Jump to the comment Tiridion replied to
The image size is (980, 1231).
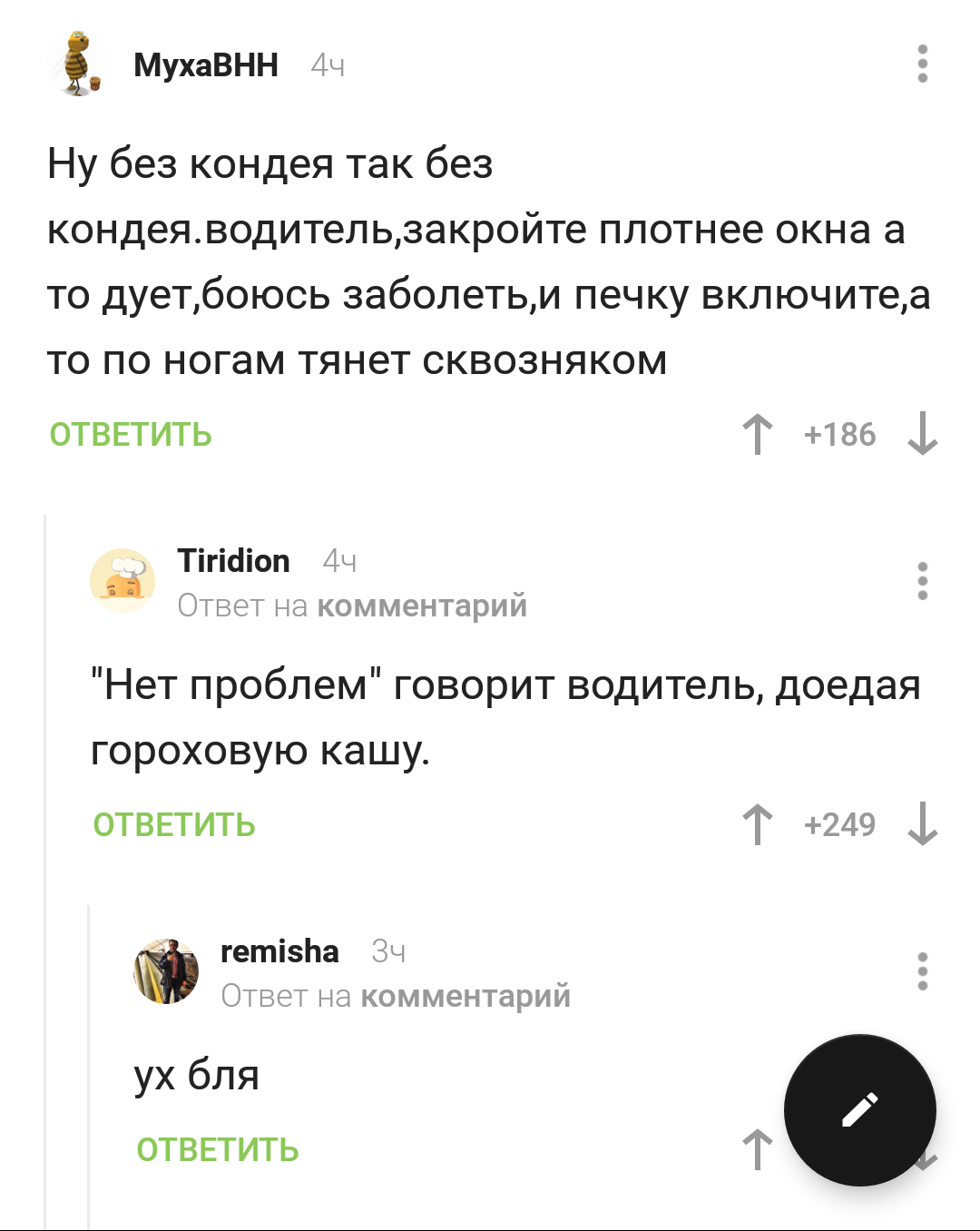[421, 606]
